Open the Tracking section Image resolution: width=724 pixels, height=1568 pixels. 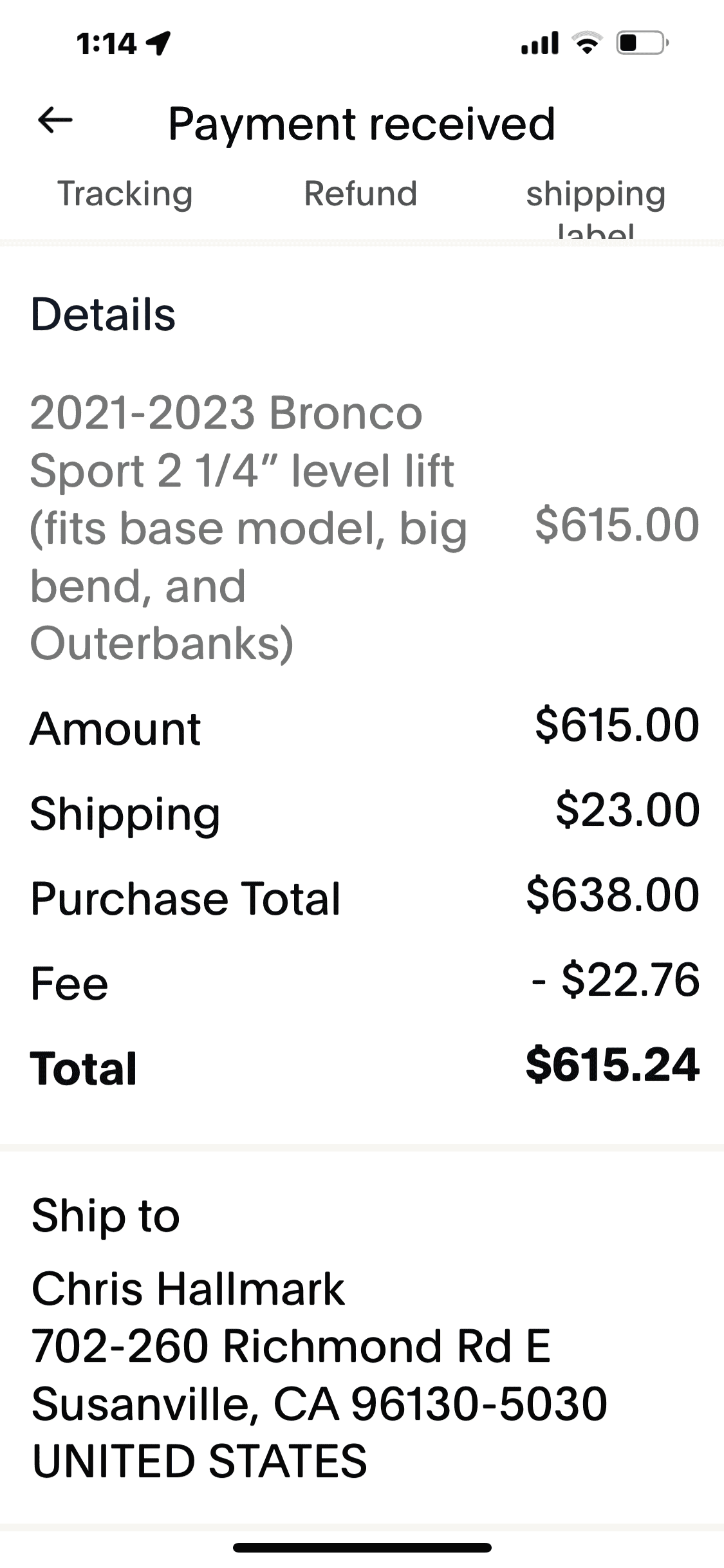[125, 193]
